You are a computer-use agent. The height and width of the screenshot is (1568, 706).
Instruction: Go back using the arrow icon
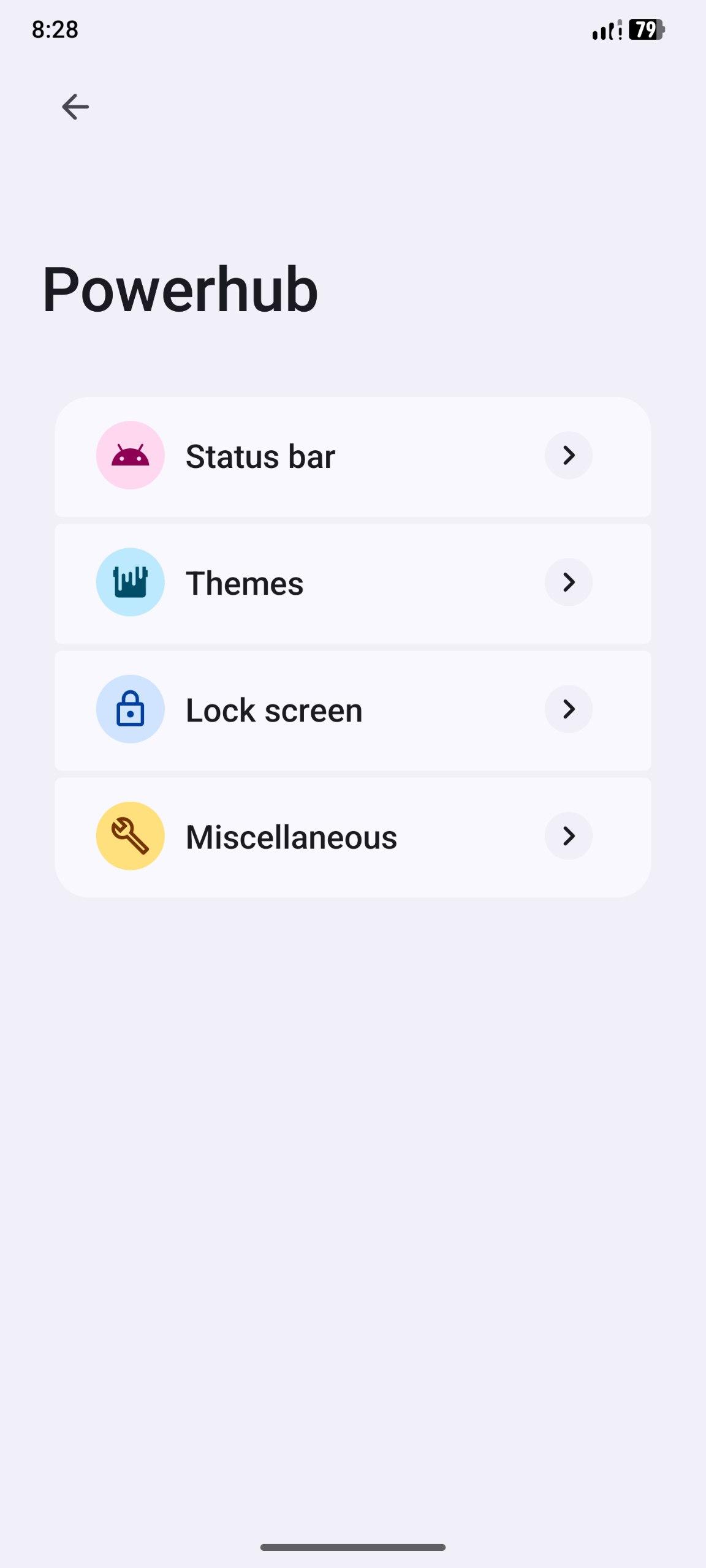click(75, 107)
